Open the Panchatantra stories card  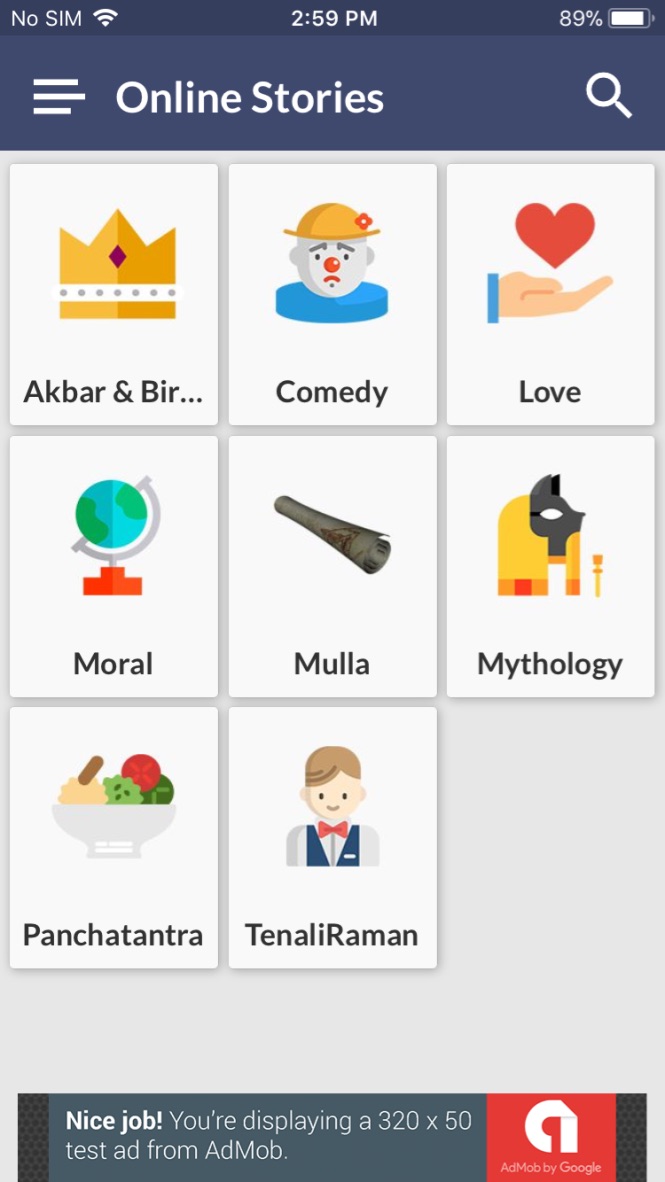pos(114,838)
